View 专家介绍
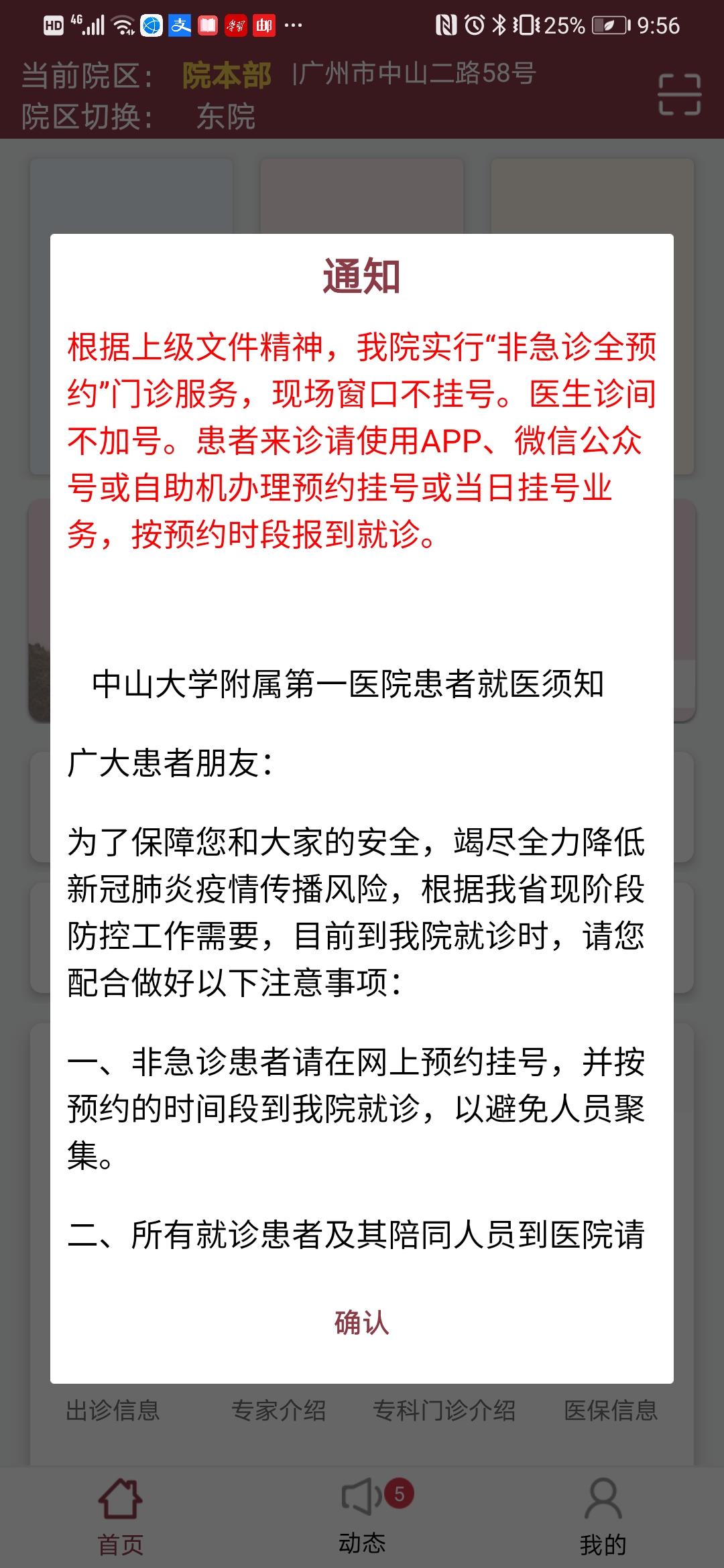This screenshot has height=1568, width=724. point(278,1411)
